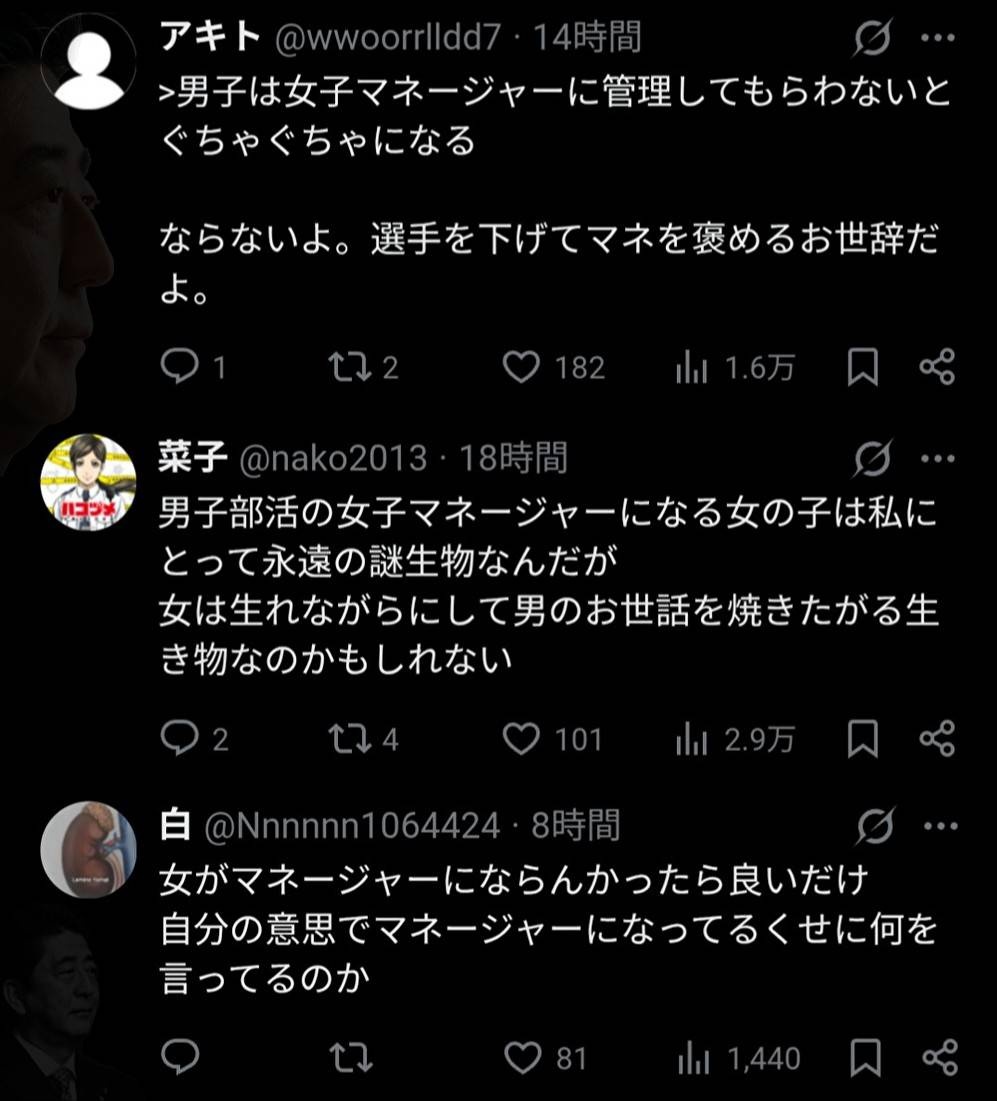Like アキト's post
Viewport: 997px width, 1101px height.
pos(521,368)
